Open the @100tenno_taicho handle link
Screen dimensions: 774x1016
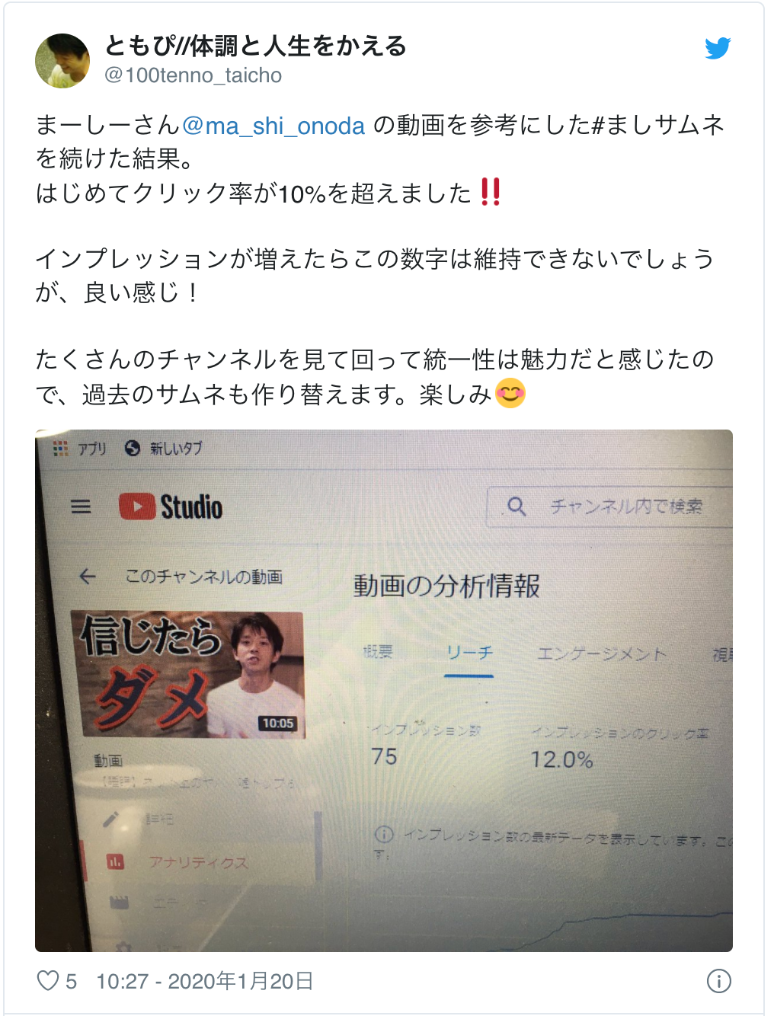click(x=193, y=76)
